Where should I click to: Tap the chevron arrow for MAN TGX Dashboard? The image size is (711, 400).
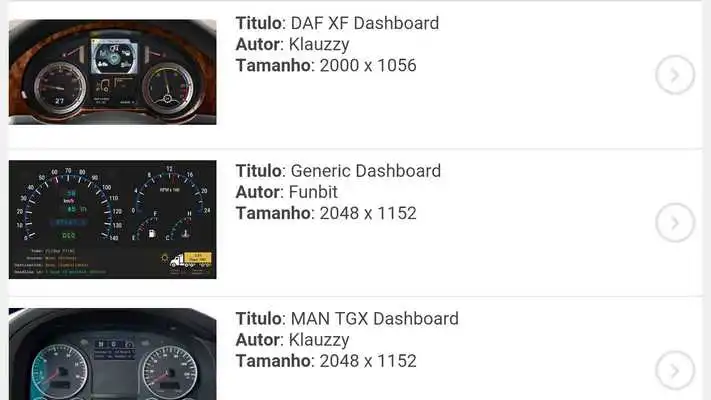(675, 370)
